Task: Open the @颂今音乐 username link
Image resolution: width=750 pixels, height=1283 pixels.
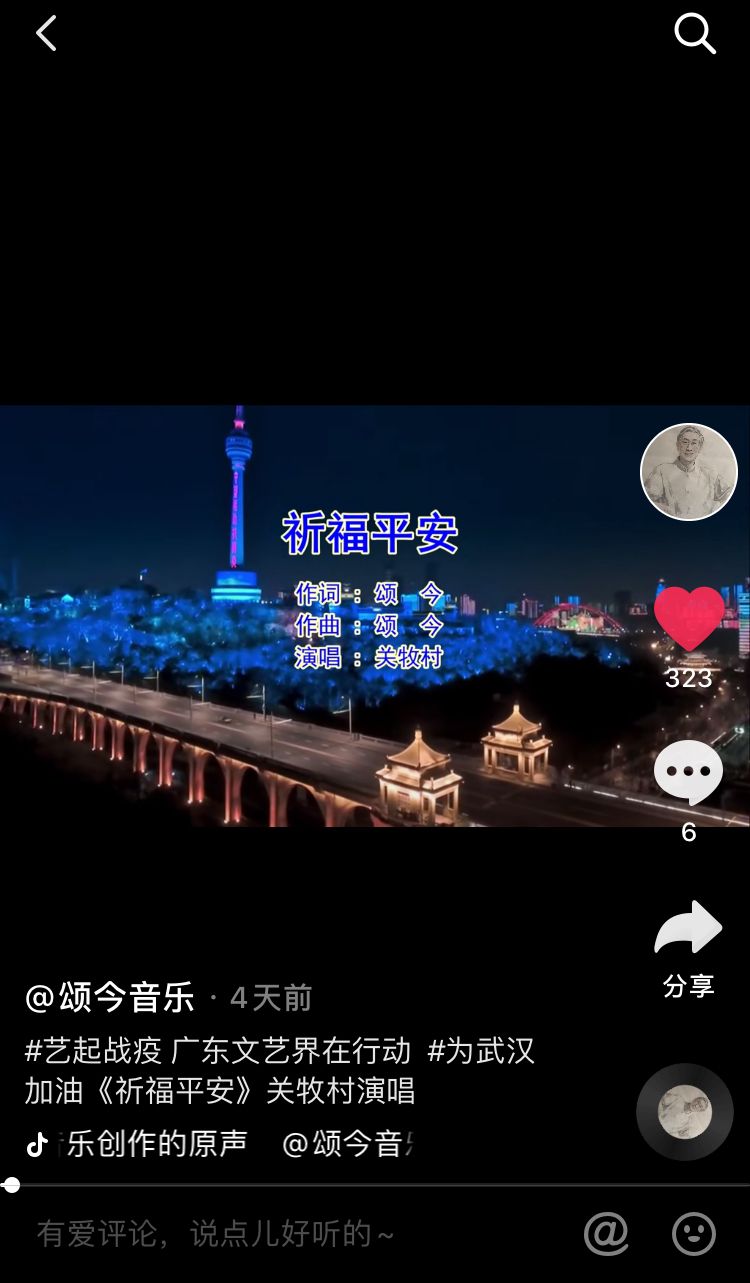Action: pyautogui.click(x=110, y=997)
